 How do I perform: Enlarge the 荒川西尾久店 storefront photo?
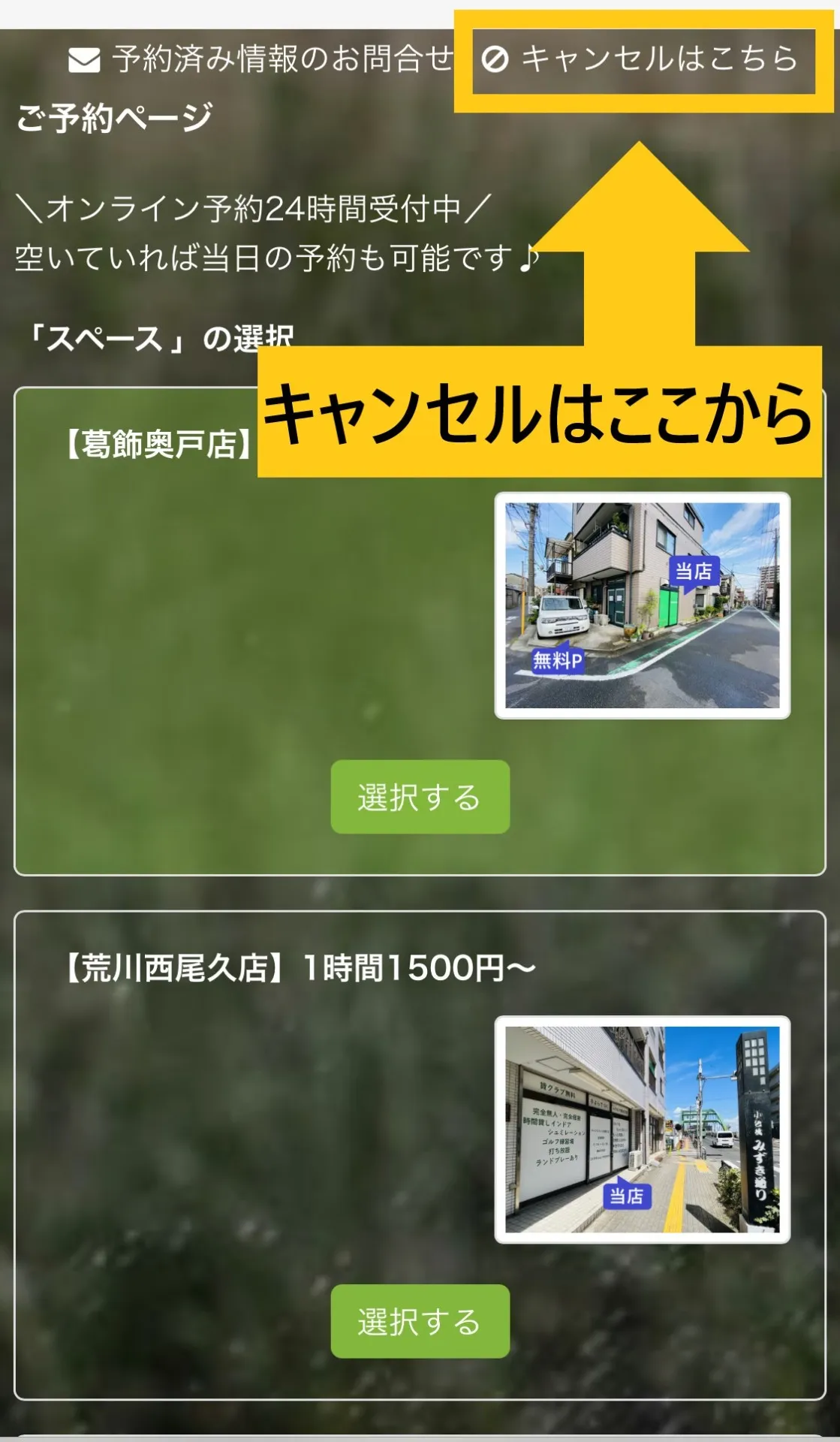click(x=642, y=1130)
